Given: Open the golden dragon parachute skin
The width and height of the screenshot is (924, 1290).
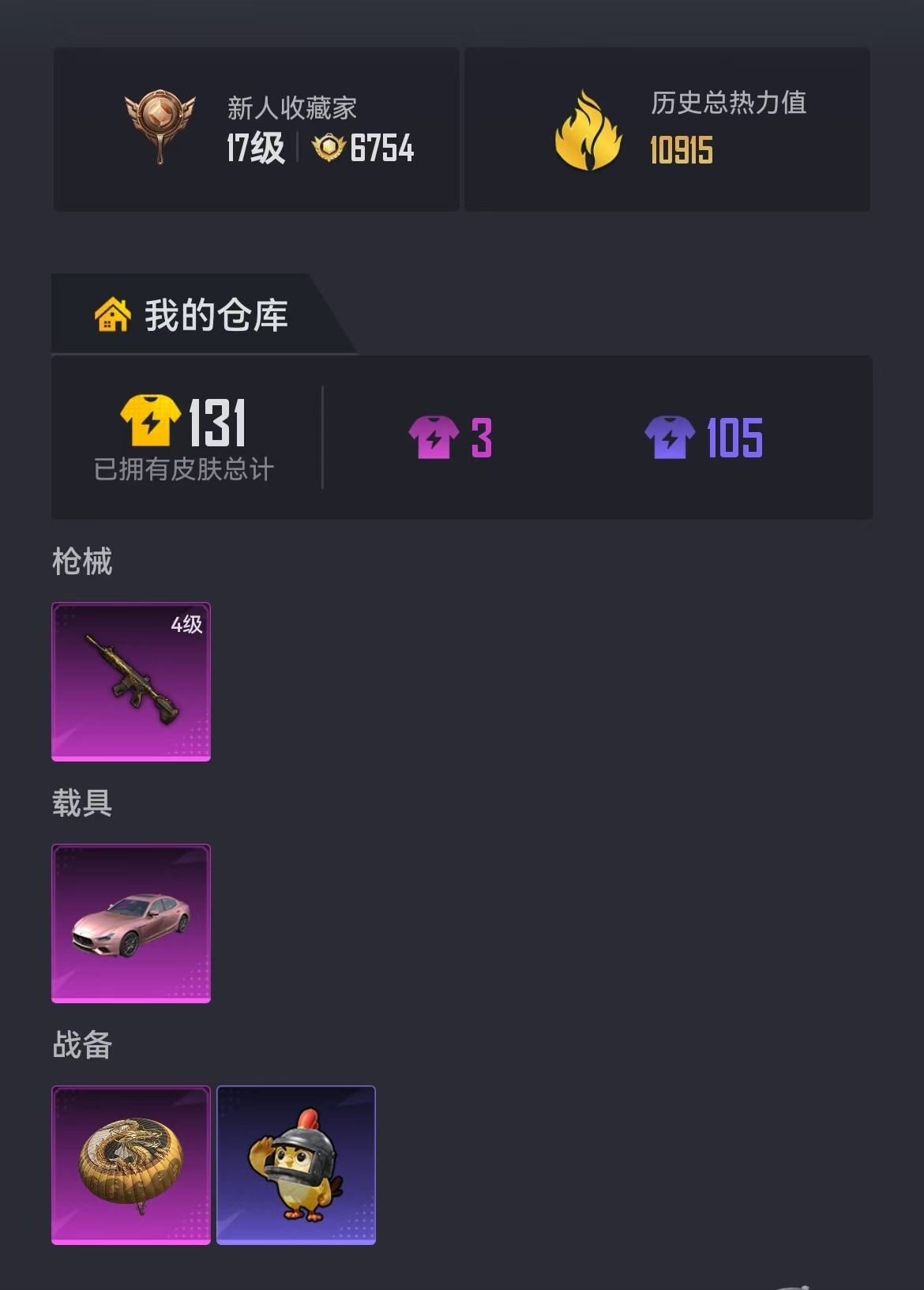Looking at the screenshot, I should click(131, 1165).
